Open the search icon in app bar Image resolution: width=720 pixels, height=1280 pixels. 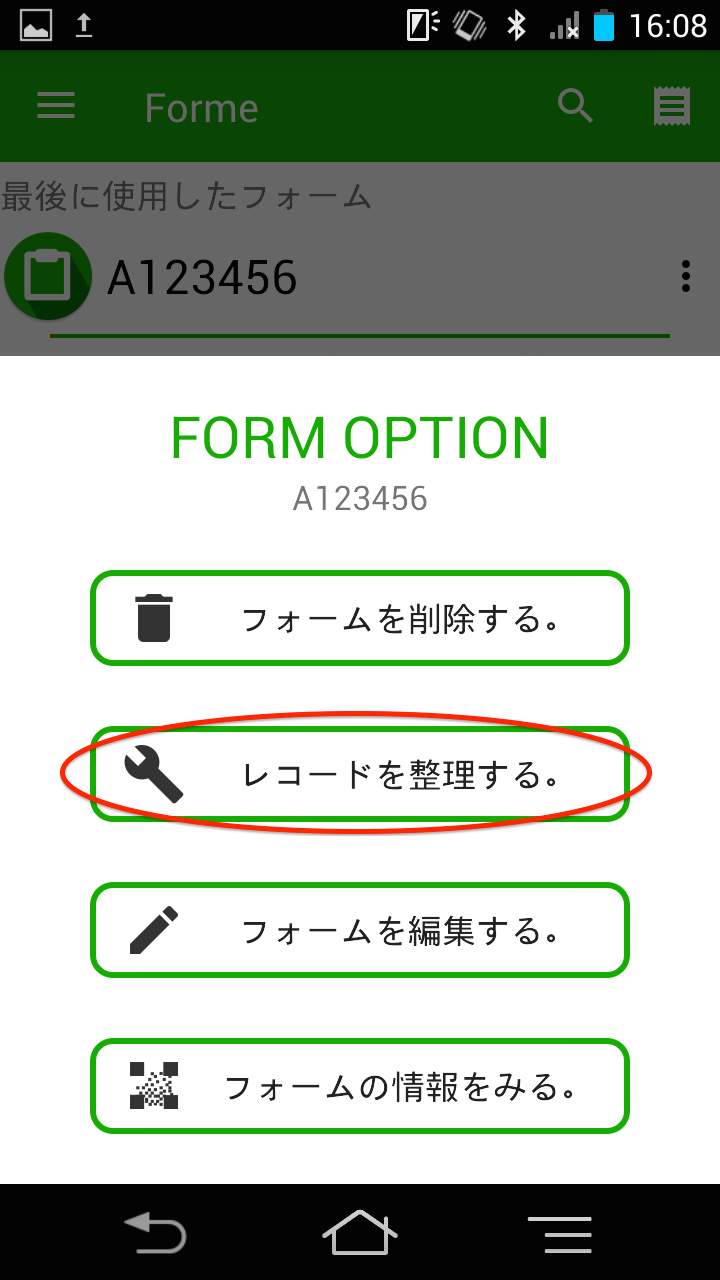(x=575, y=106)
